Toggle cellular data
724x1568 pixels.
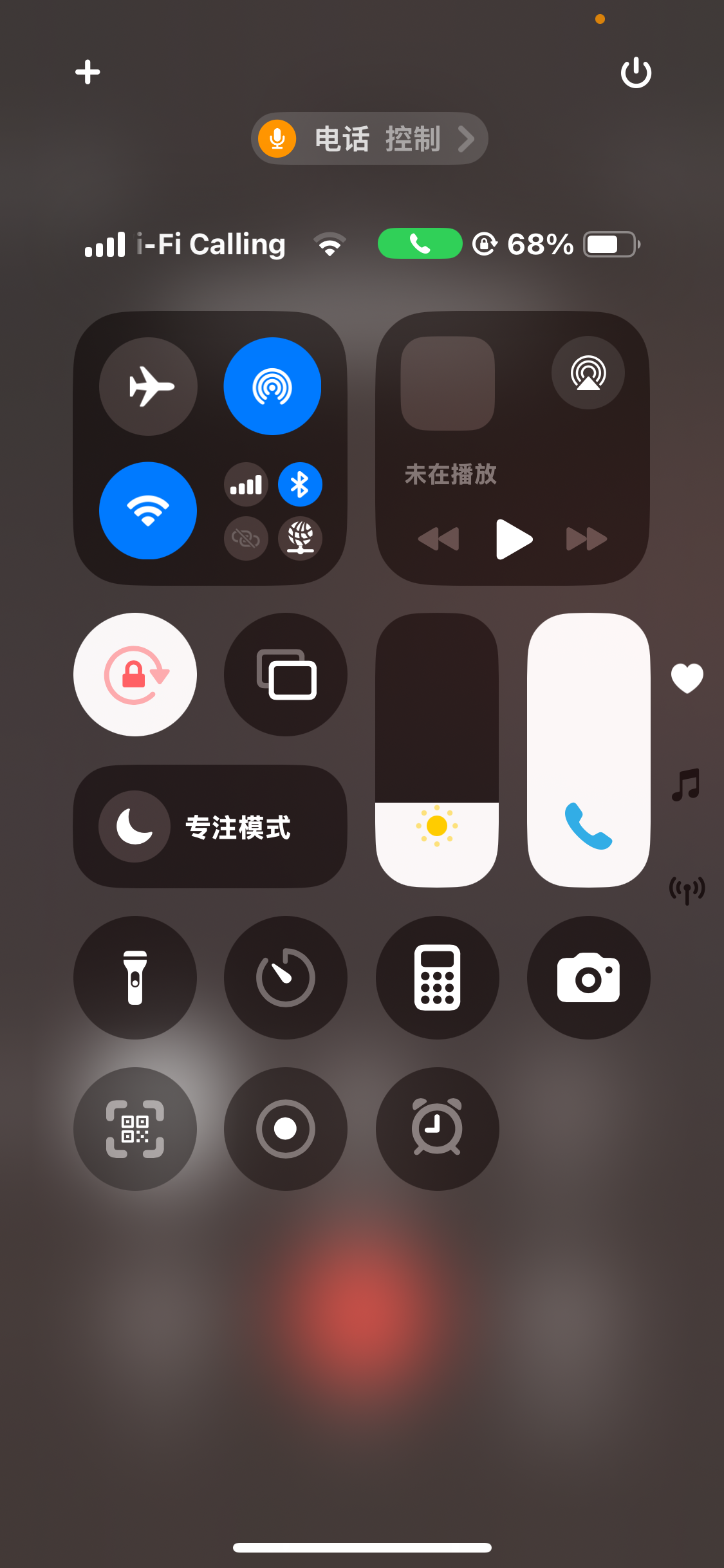pyautogui.click(x=246, y=485)
